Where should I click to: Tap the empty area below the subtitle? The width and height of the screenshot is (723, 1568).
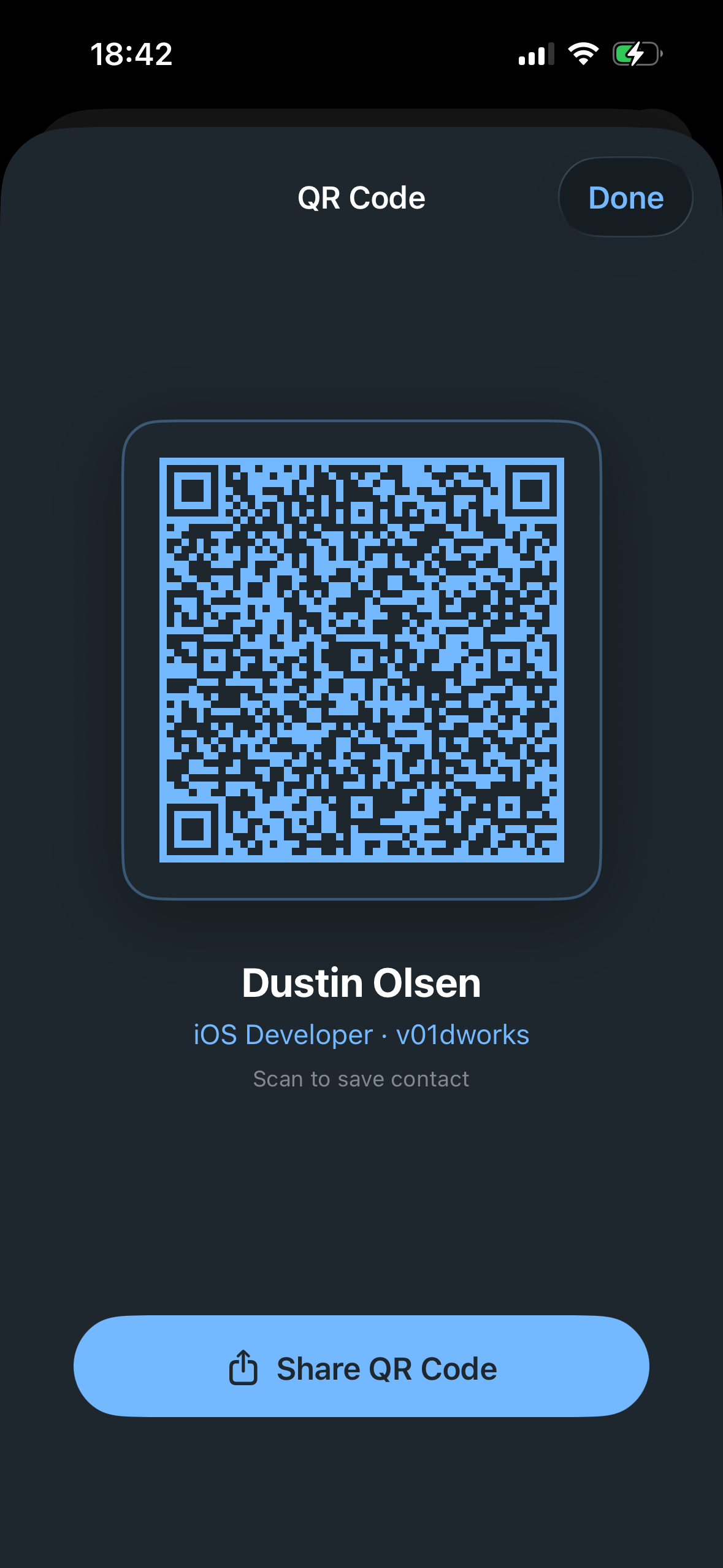[x=361, y=1196]
